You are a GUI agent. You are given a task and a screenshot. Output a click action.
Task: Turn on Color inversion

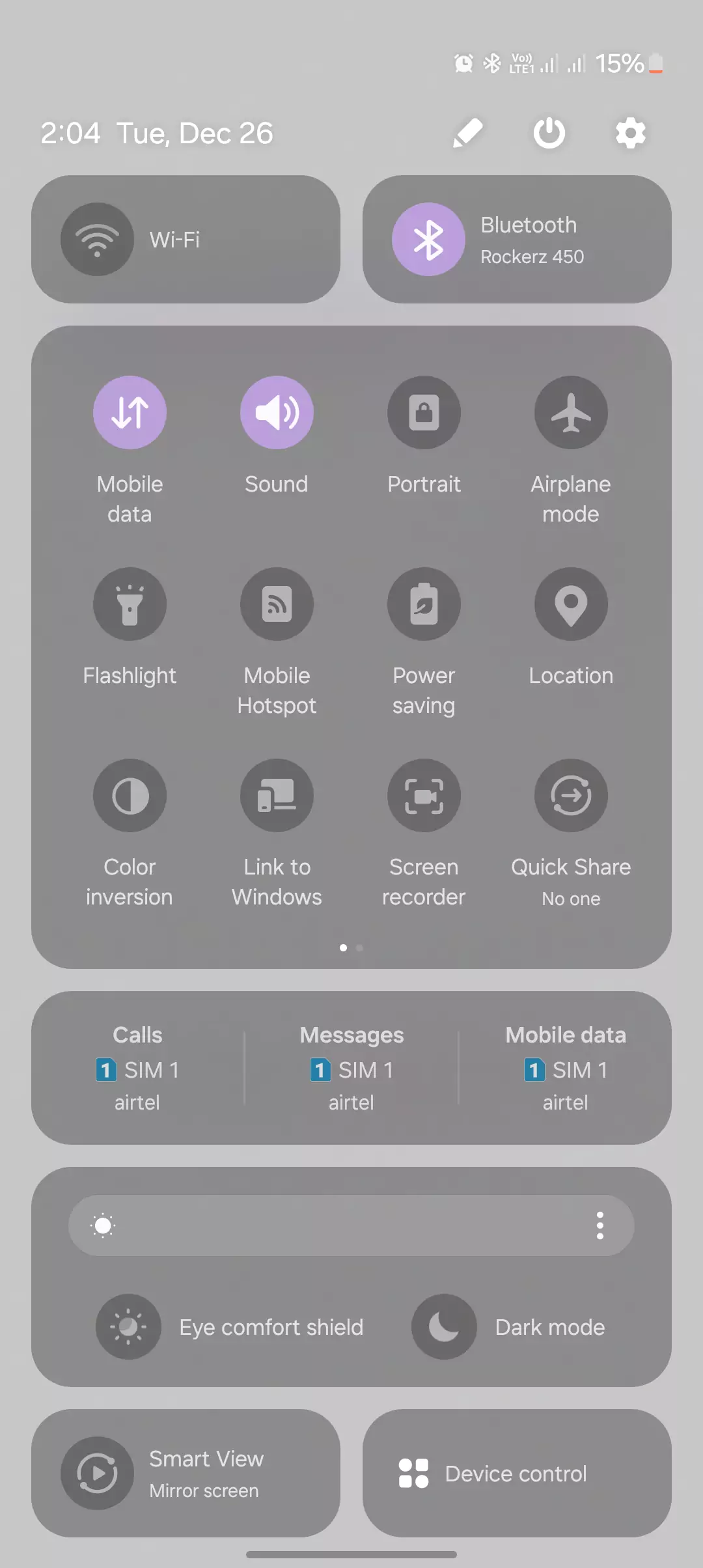pos(130,796)
